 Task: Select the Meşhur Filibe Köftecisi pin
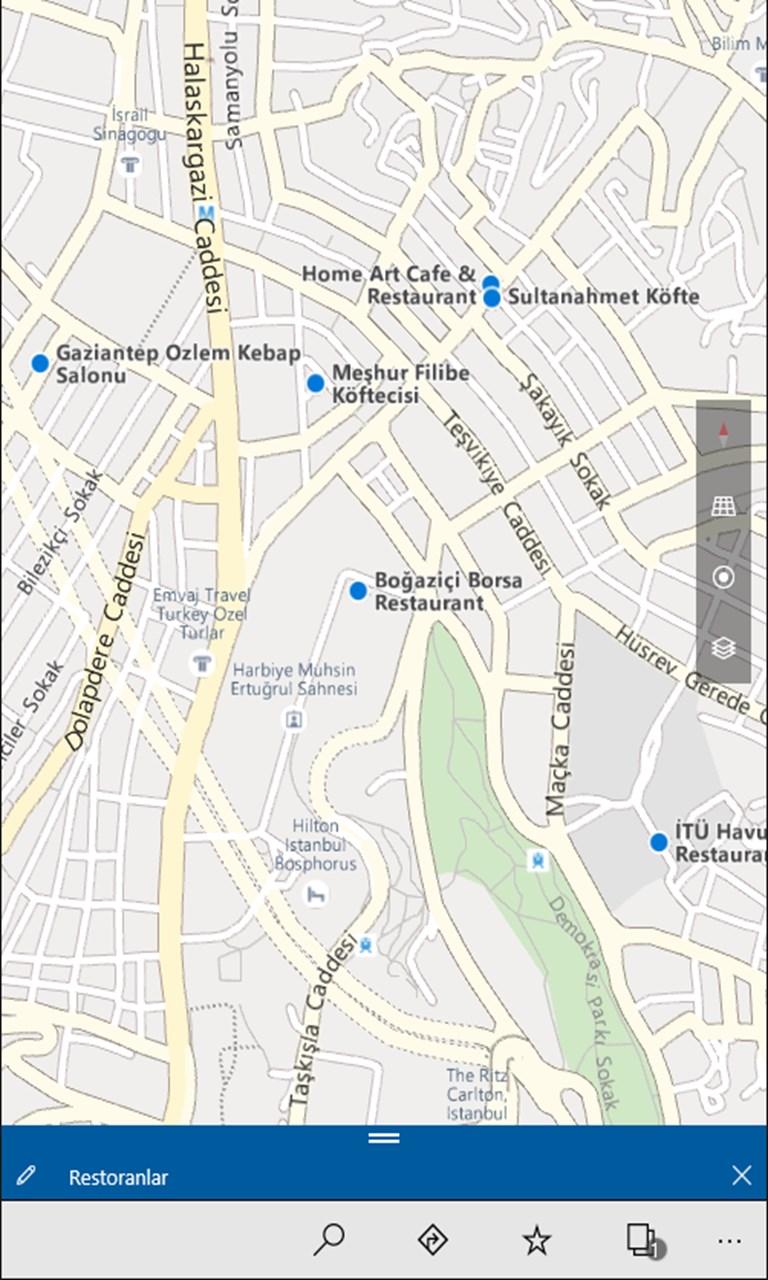point(316,383)
